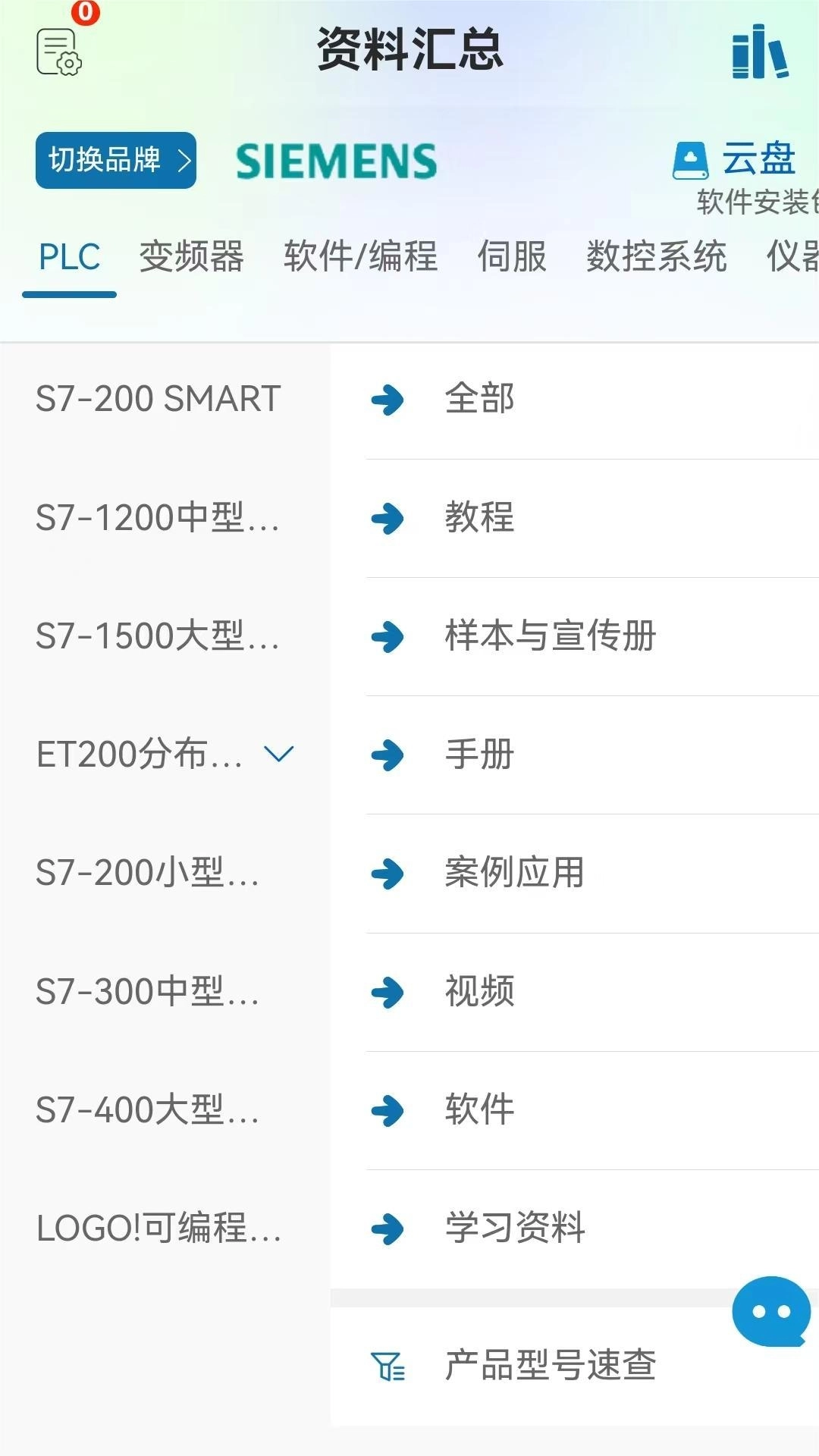819x1456 pixels.
Task: Switch to the 伺服 tab
Action: tap(513, 258)
